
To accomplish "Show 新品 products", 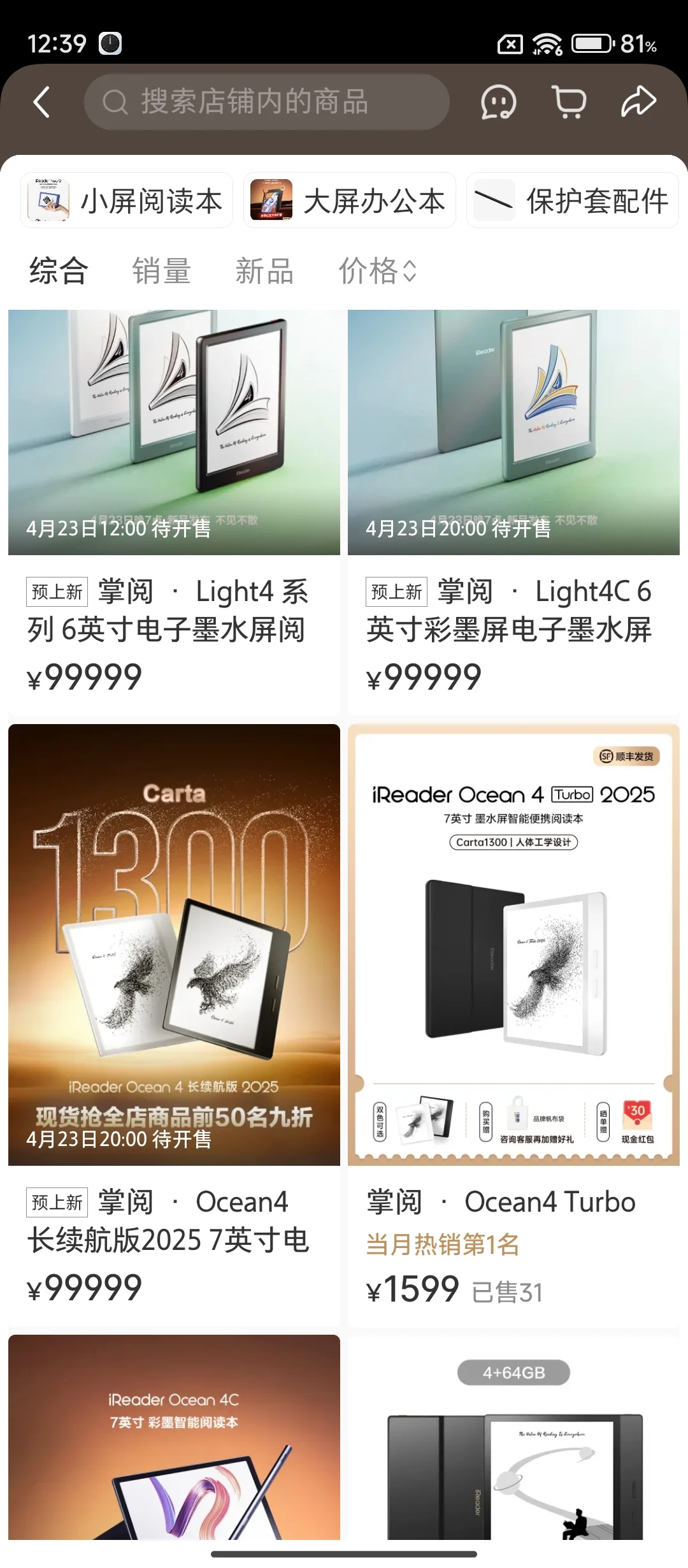I will [264, 271].
